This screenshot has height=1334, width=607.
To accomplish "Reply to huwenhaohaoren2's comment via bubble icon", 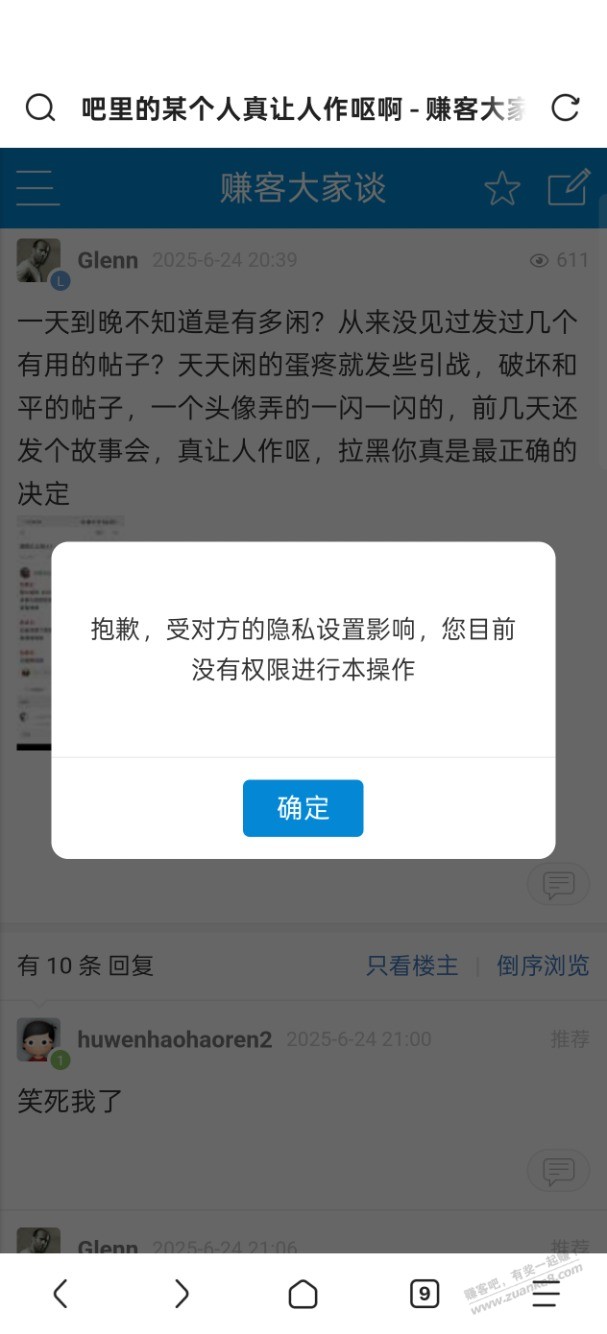I will coord(558,1171).
